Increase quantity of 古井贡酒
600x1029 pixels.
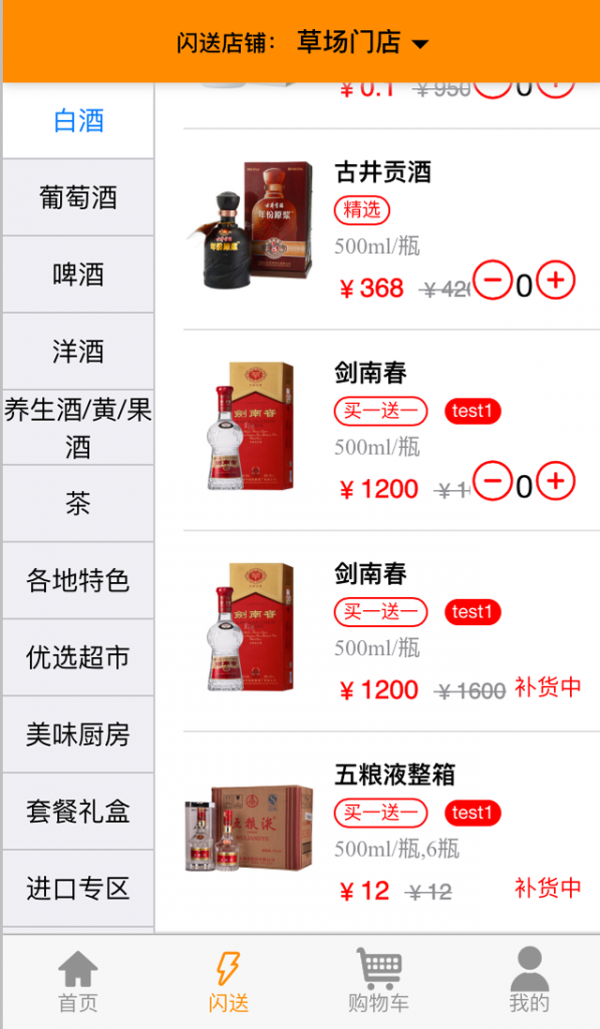point(556,281)
